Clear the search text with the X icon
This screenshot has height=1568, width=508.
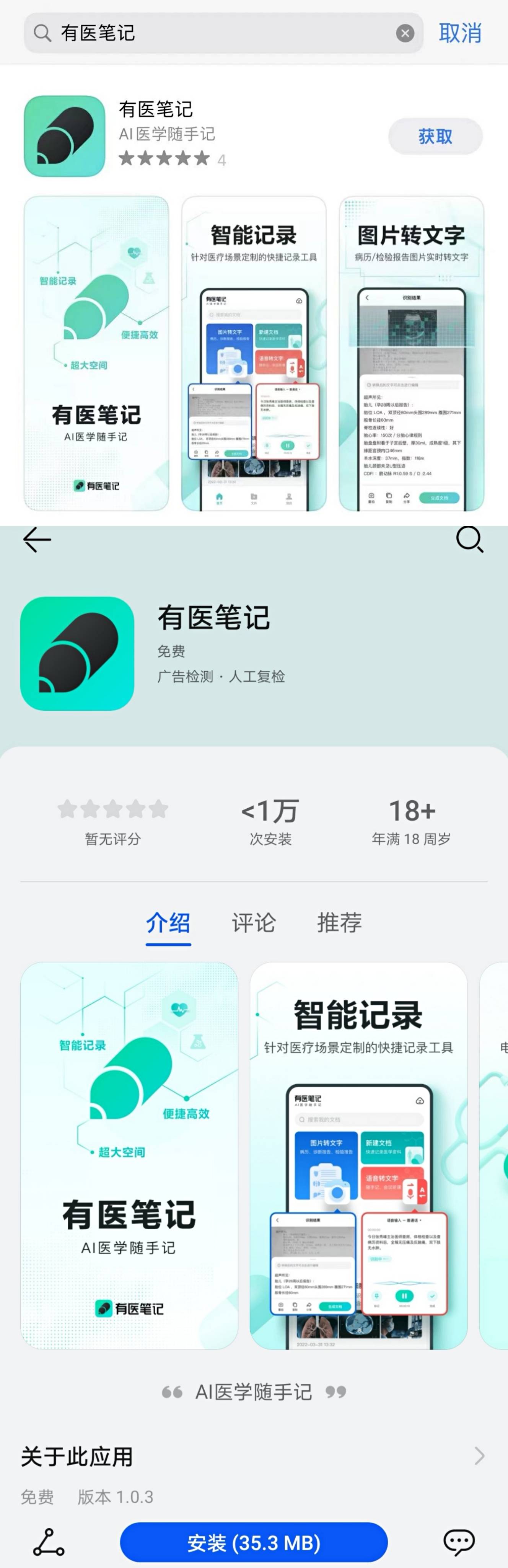click(405, 33)
